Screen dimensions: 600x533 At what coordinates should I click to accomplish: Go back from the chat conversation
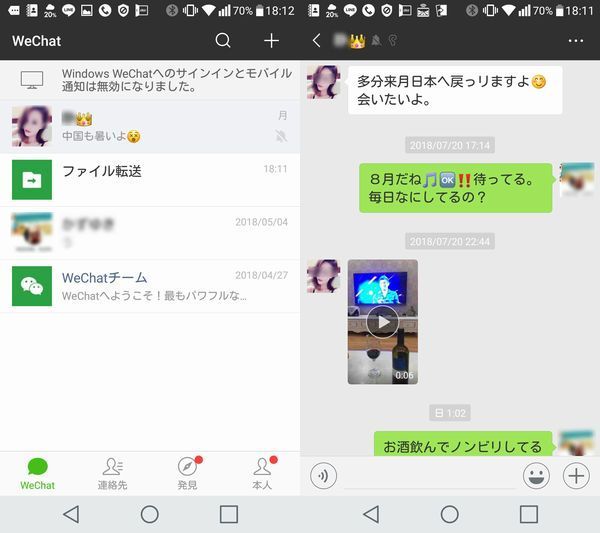pyautogui.click(x=317, y=41)
